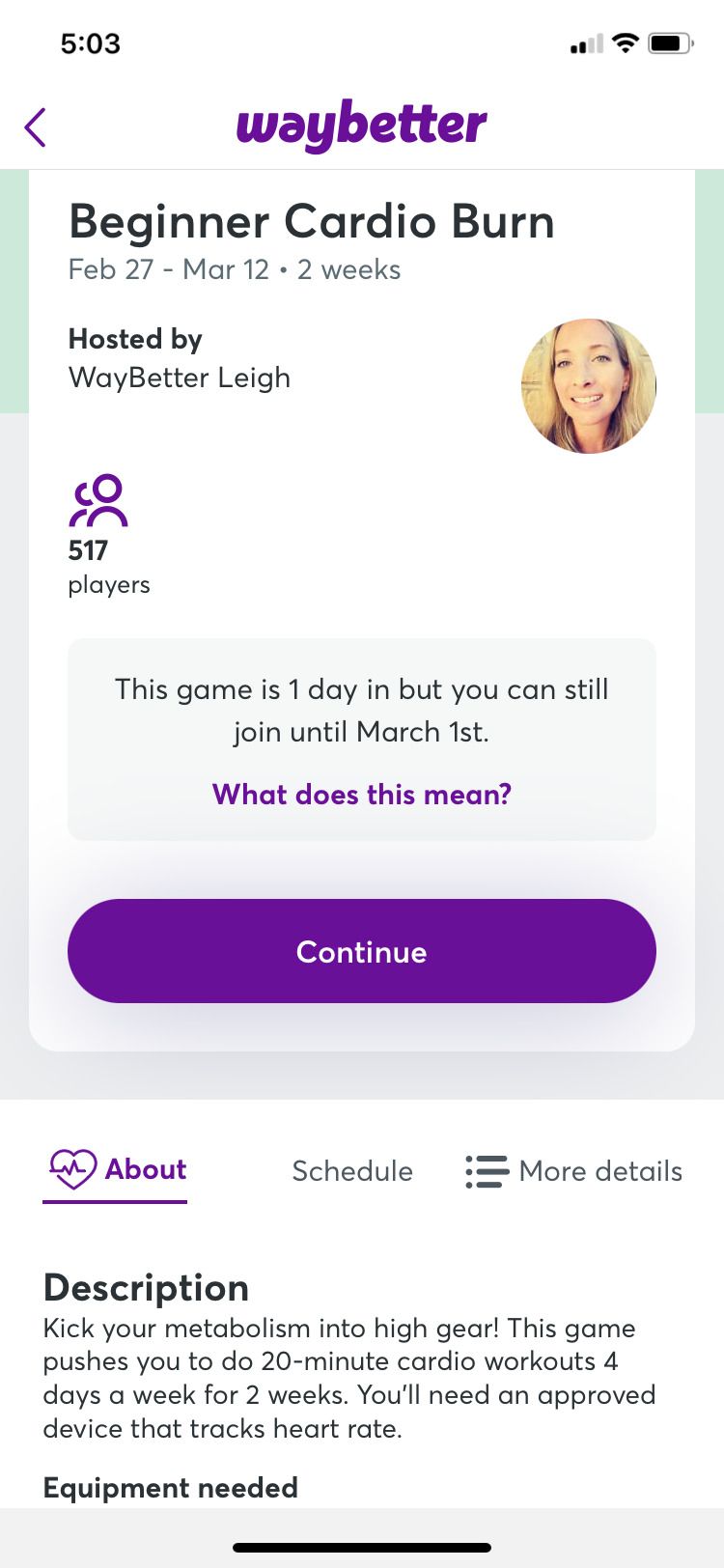Open the 'What does this mean?' link
Viewport: 724px width, 1568px height.
(x=362, y=795)
